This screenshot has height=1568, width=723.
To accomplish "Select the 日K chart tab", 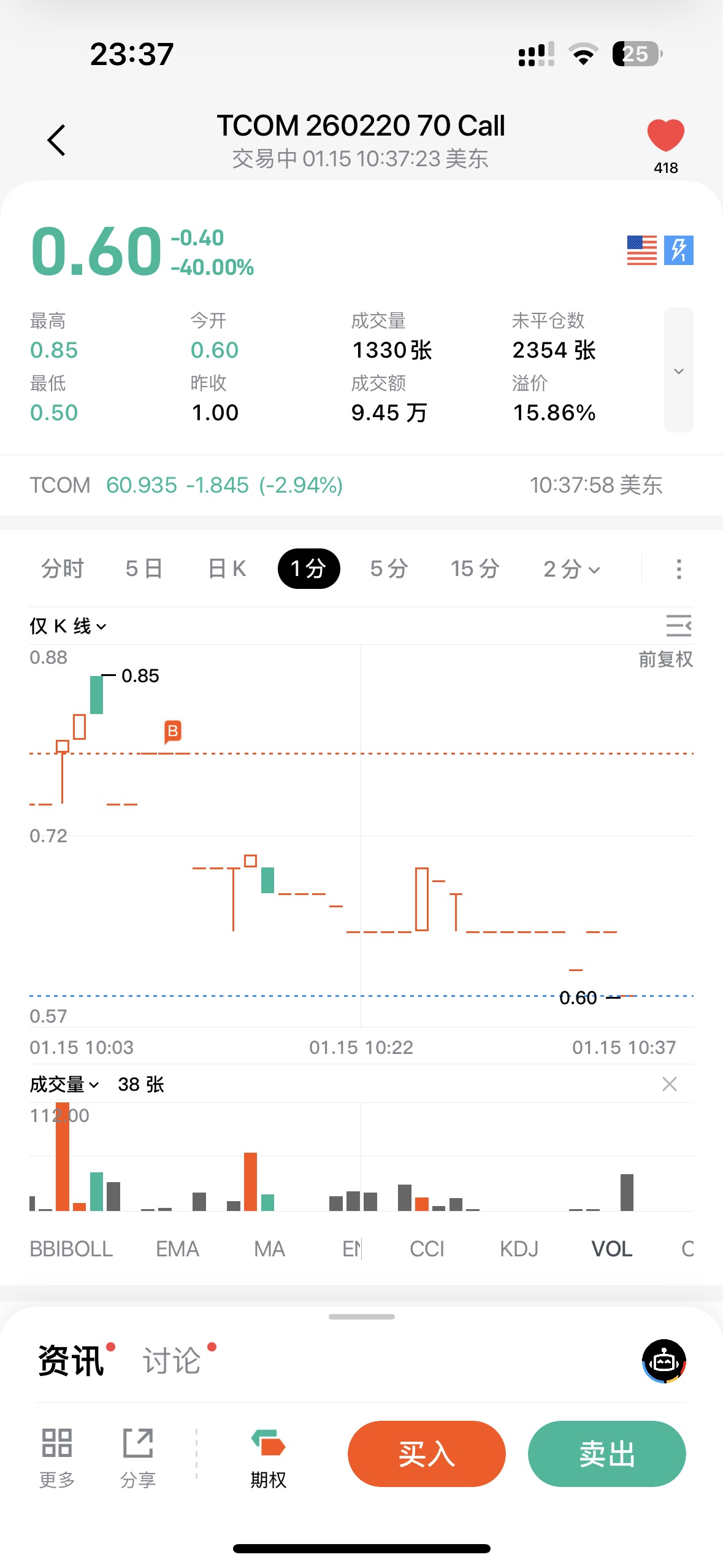I will (x=227, y=569).
